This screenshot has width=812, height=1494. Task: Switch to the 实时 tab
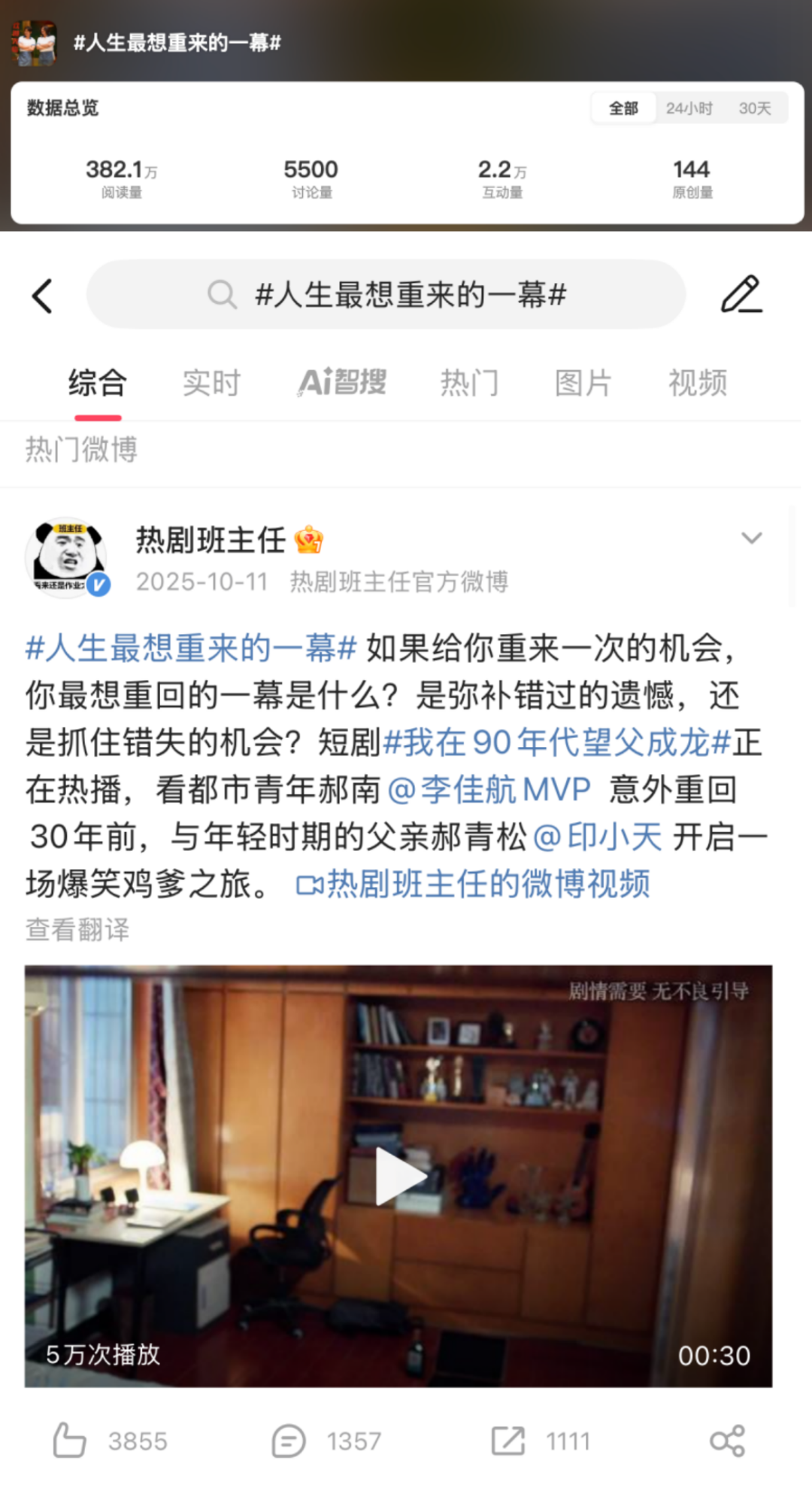(x=211, y=383)
